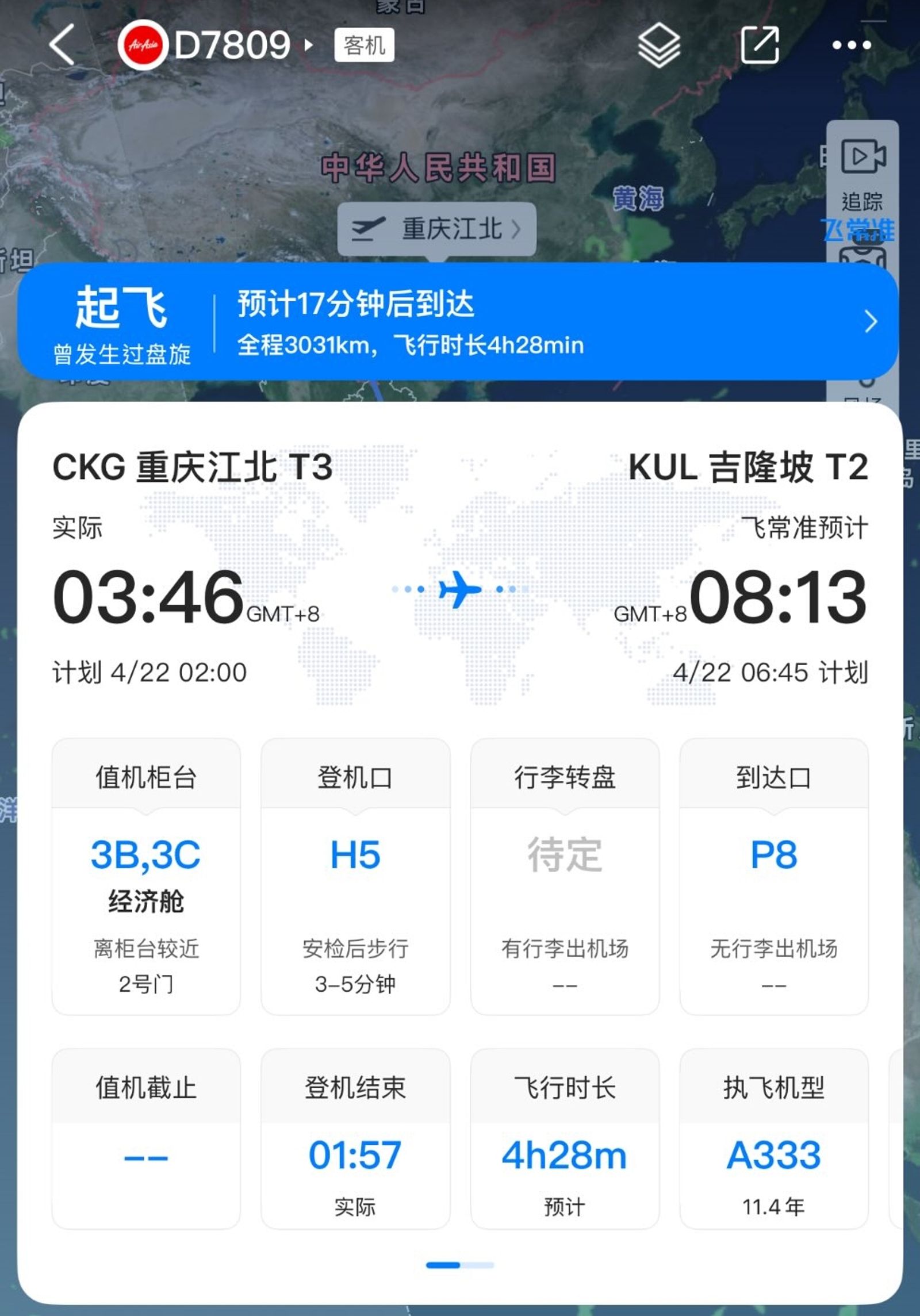The image size is (920, 1316).
Task: Go back using the top-left arrow
Action: (x=62, y=45)
